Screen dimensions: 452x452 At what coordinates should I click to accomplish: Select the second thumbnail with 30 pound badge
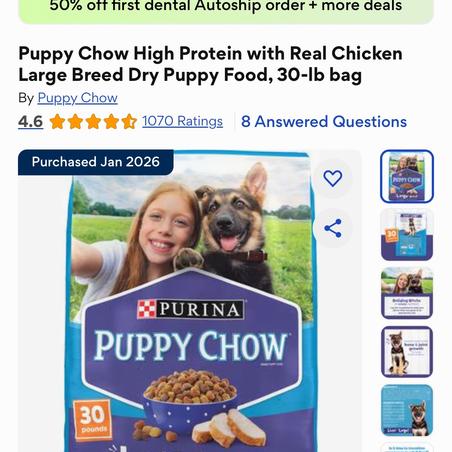point(407,235)
